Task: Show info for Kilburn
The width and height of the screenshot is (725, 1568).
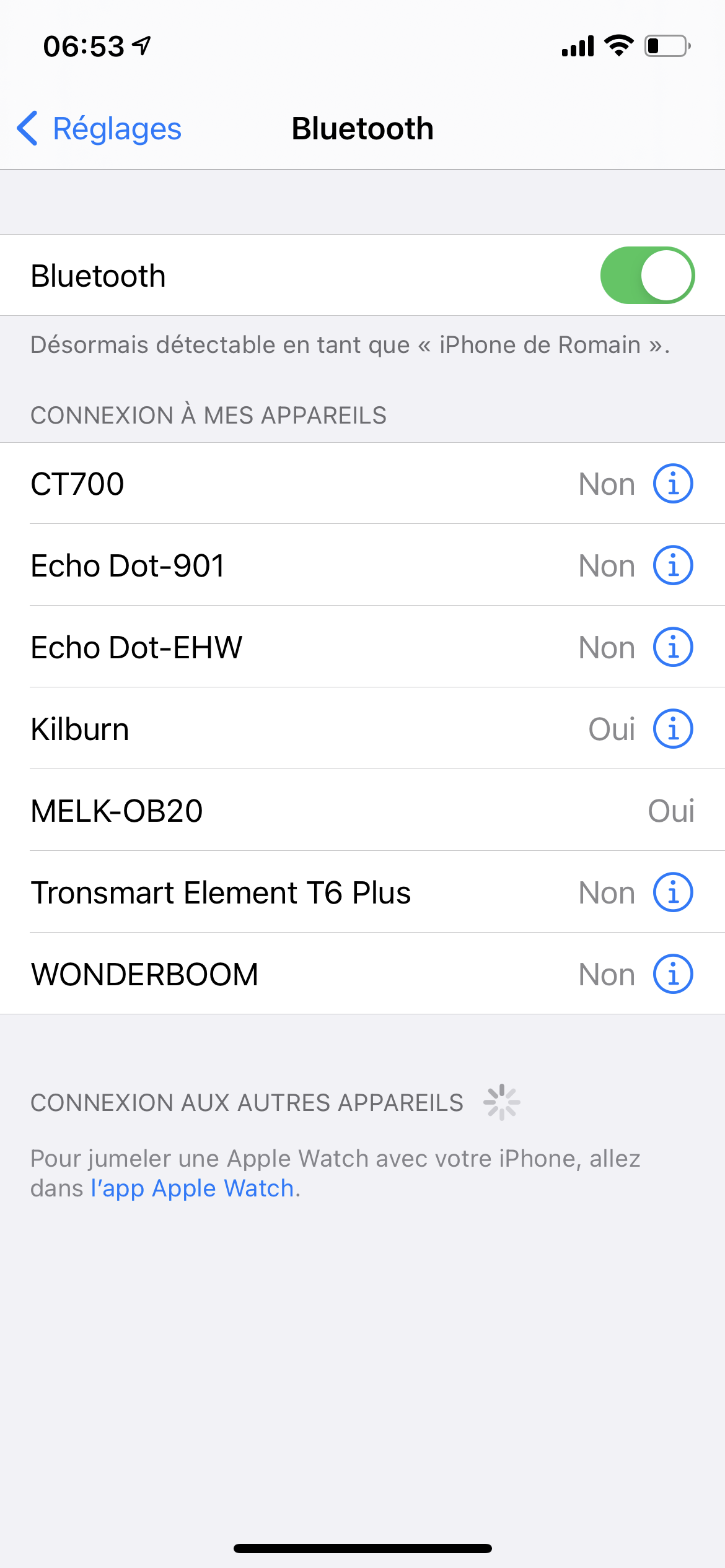Action: click(673, 729)
